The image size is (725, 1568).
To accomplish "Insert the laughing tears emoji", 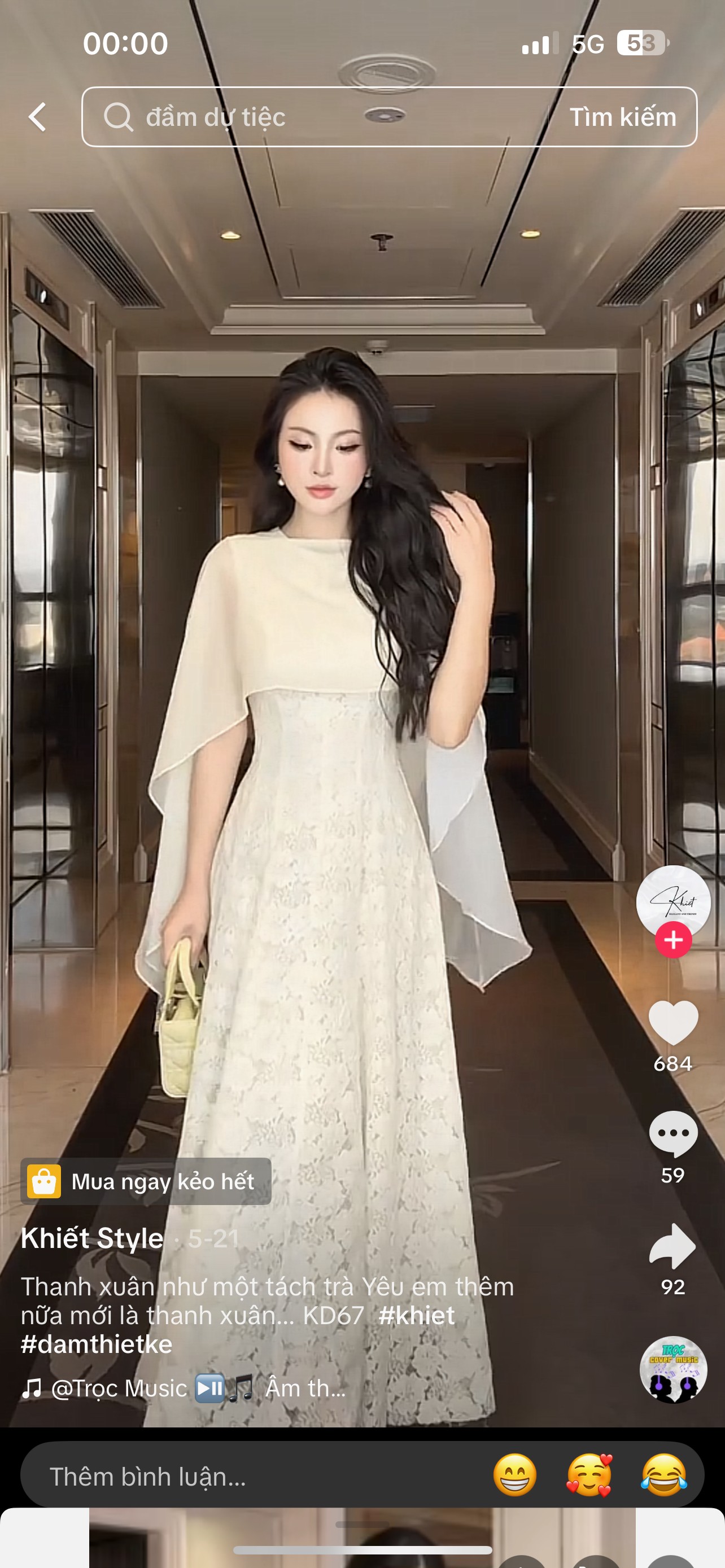I will click(x=663, y=1475).
